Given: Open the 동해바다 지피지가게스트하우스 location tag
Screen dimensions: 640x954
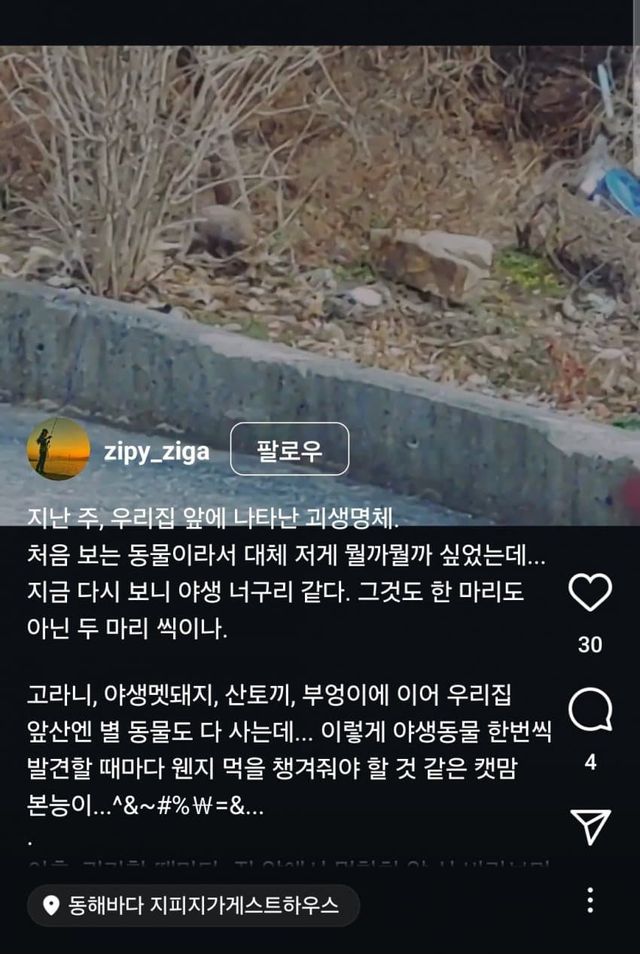Looking at the screenshot, I should click(192, 906).
